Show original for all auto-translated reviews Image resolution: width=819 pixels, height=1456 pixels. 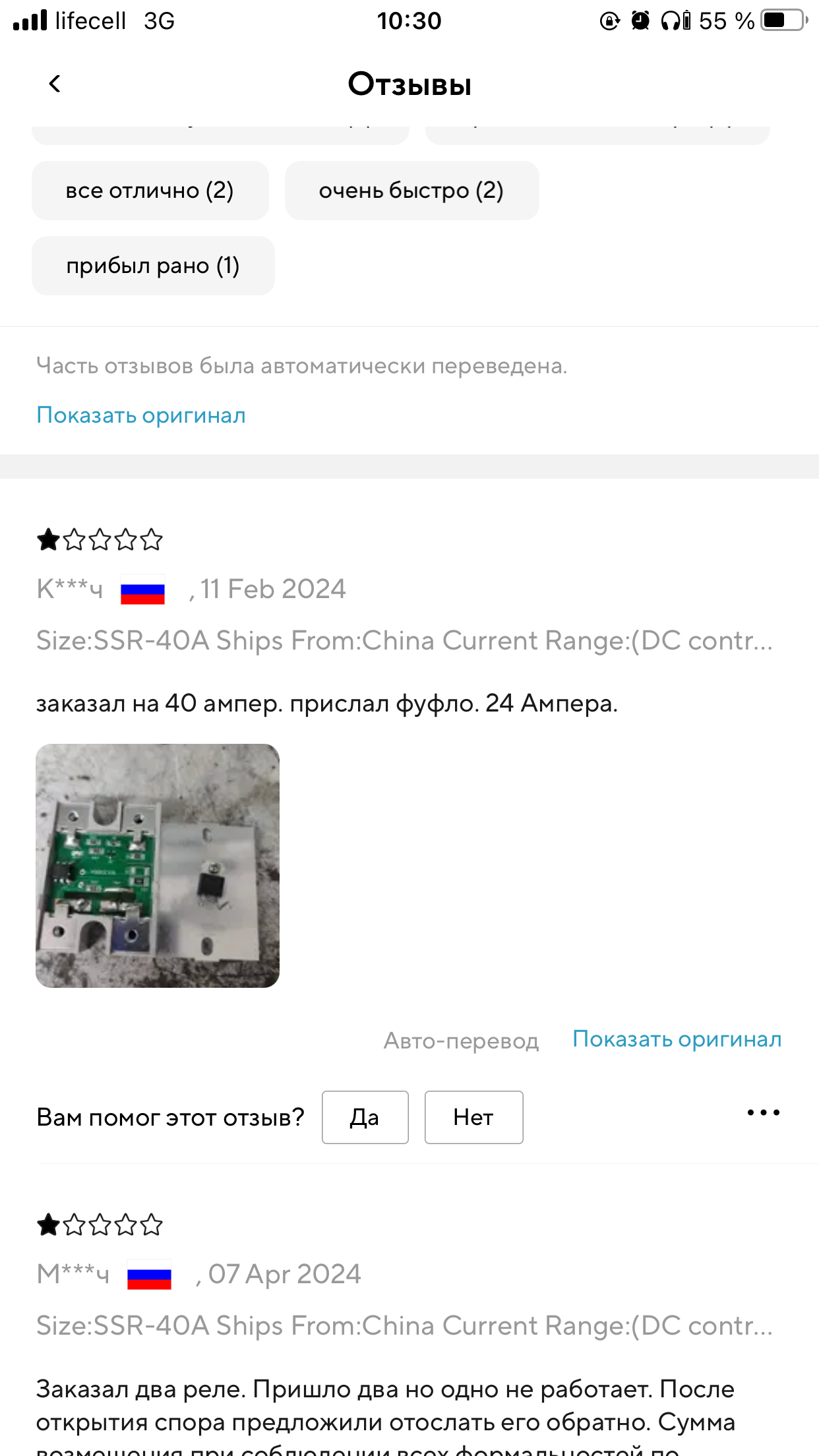click(141, 415)
